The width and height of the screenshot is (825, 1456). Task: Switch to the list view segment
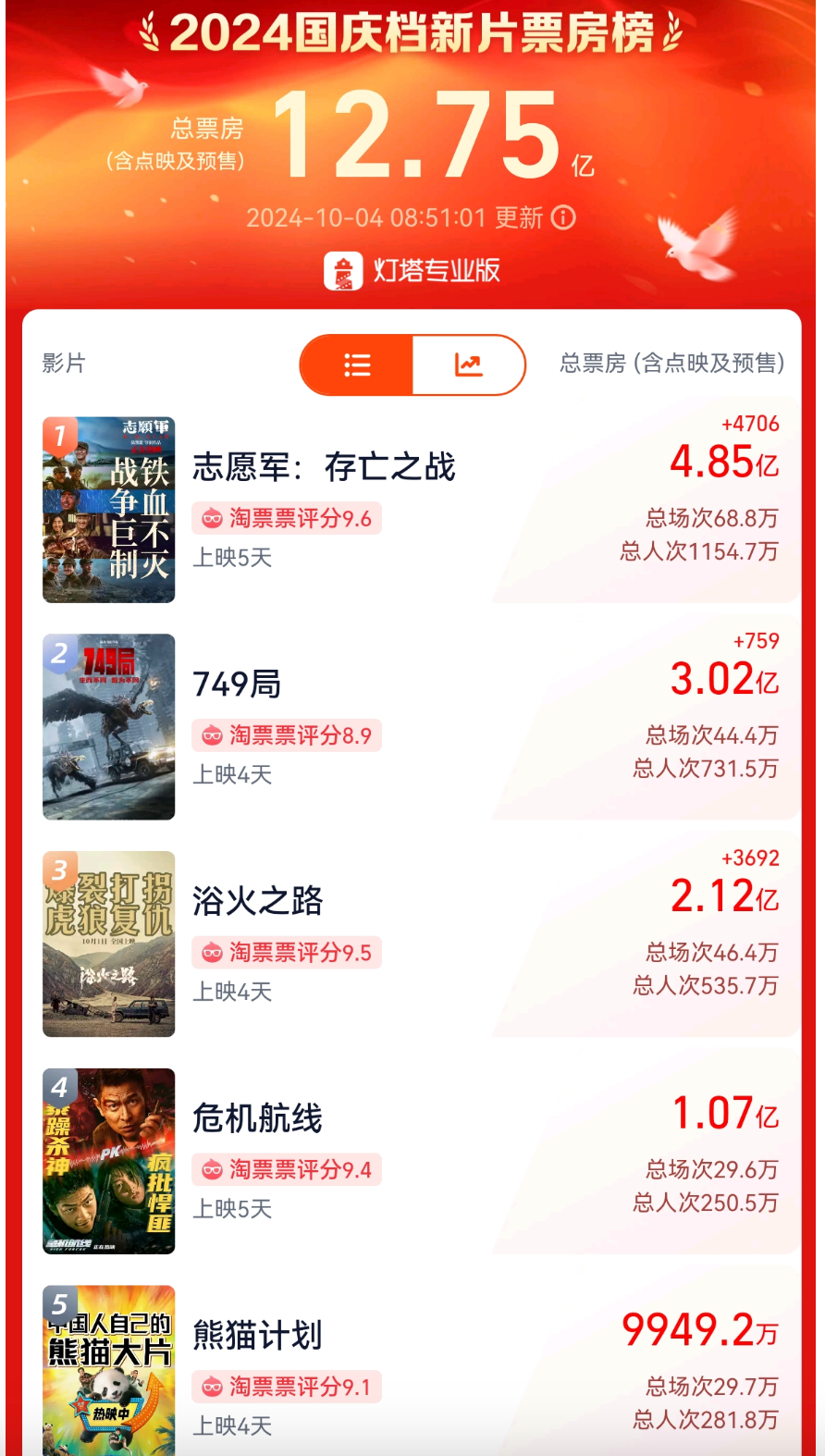(x=357, y=365)
